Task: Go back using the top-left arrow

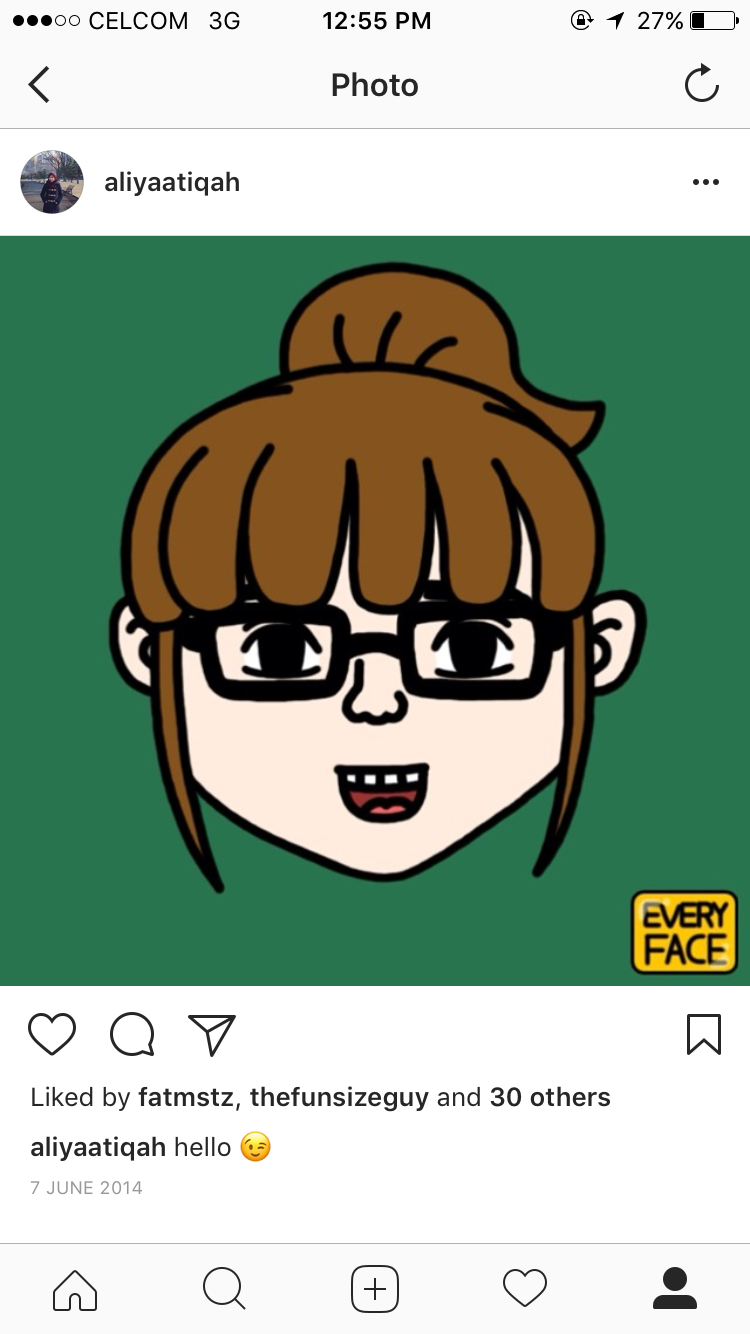Action: [39, 85]
